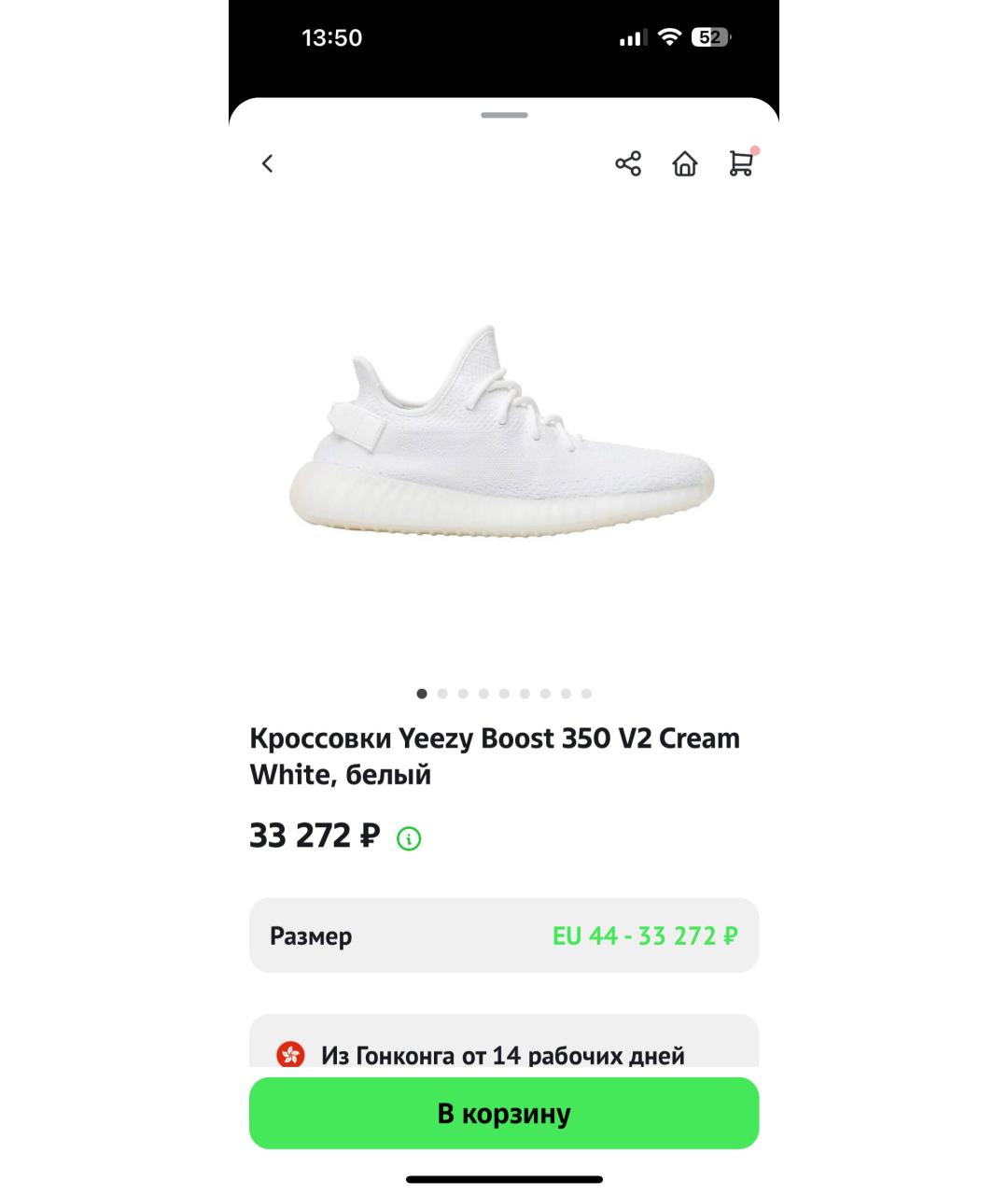
Task: Tap the back arrow icon
Action: pos(268,163)
